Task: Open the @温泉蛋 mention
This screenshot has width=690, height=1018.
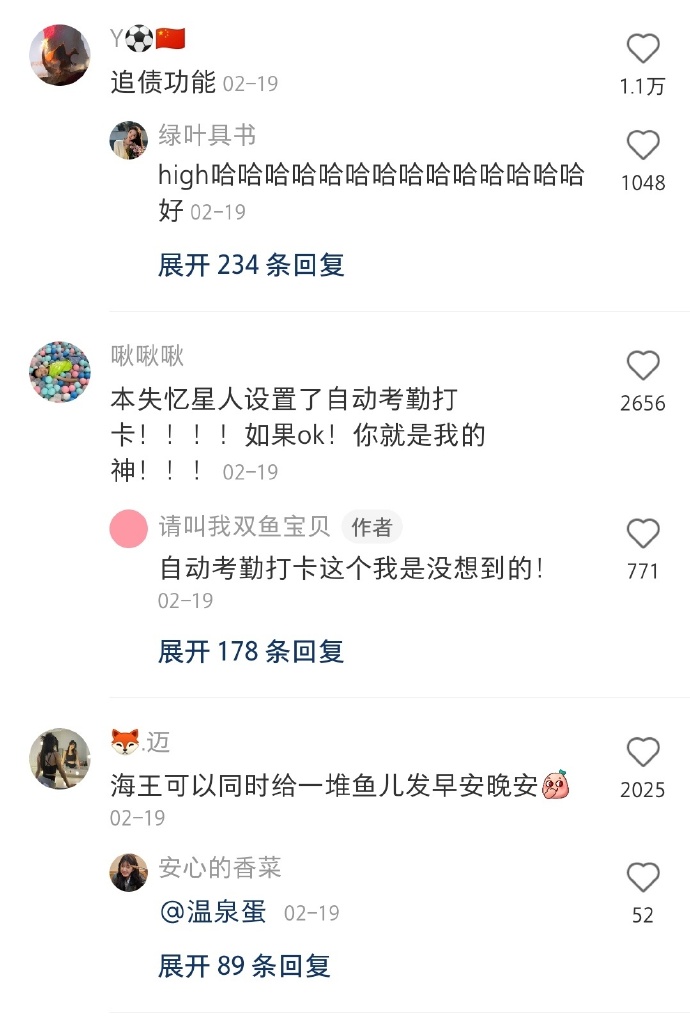Action: point(213,913)
